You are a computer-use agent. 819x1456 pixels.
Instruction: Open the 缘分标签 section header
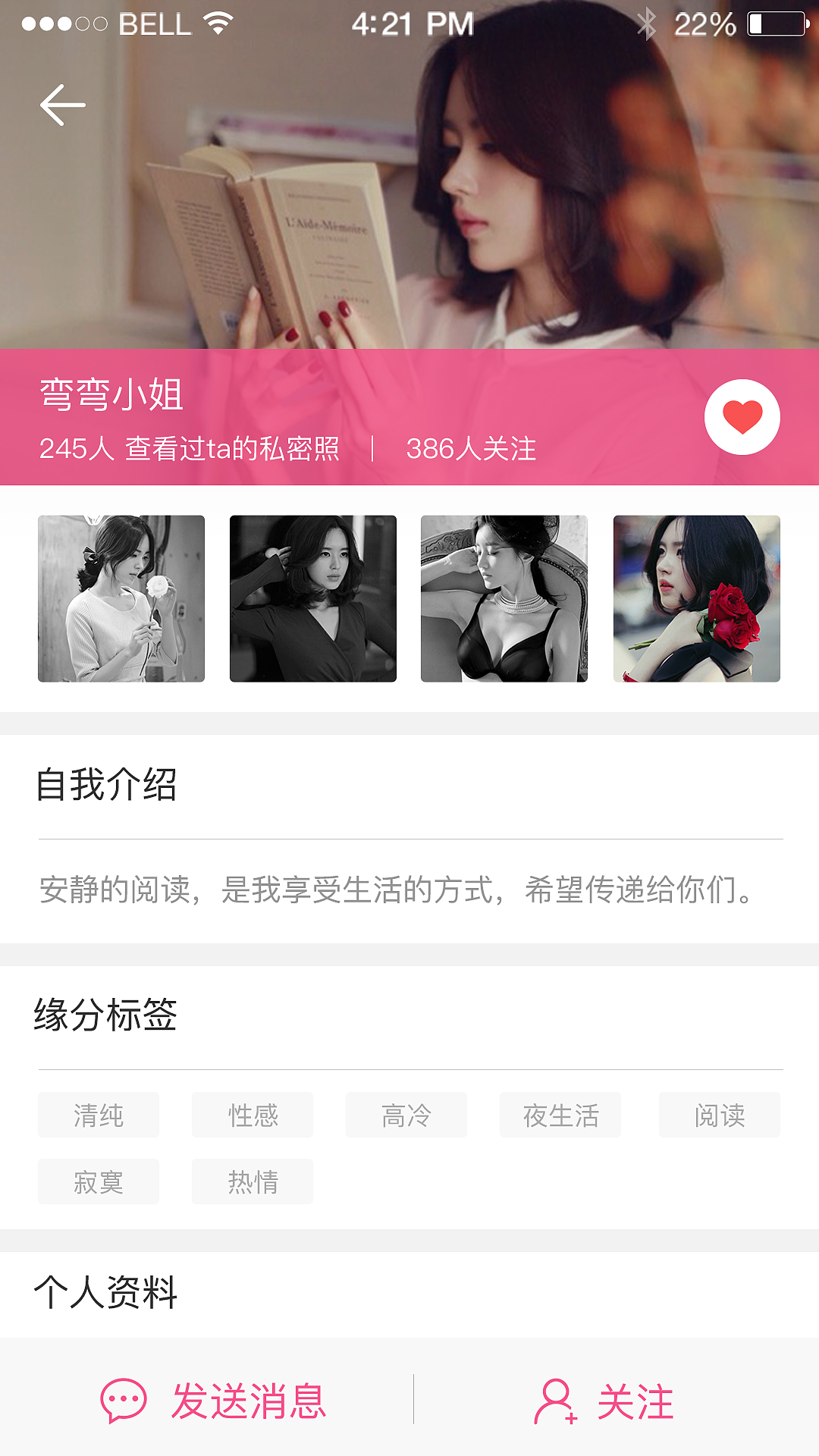pyautogui.click(x=106, y=1015)
